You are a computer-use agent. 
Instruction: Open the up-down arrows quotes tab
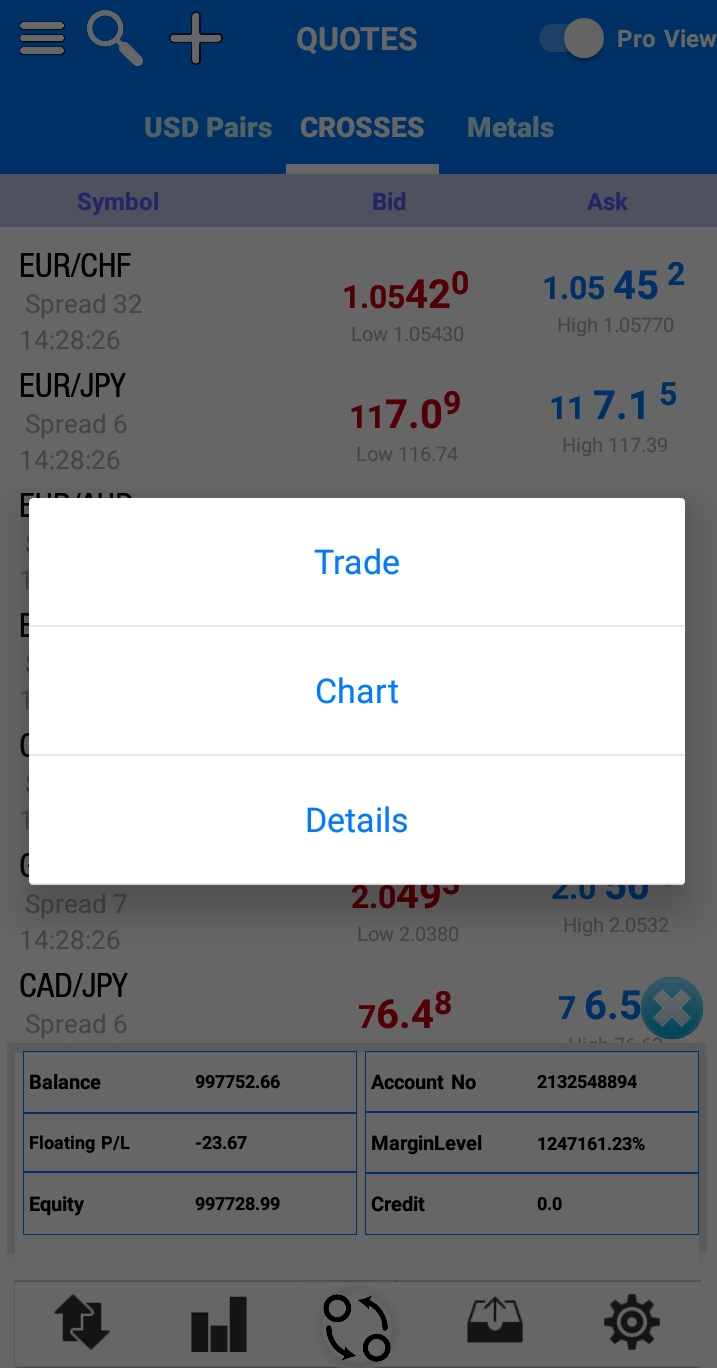tap(81, 1322)
